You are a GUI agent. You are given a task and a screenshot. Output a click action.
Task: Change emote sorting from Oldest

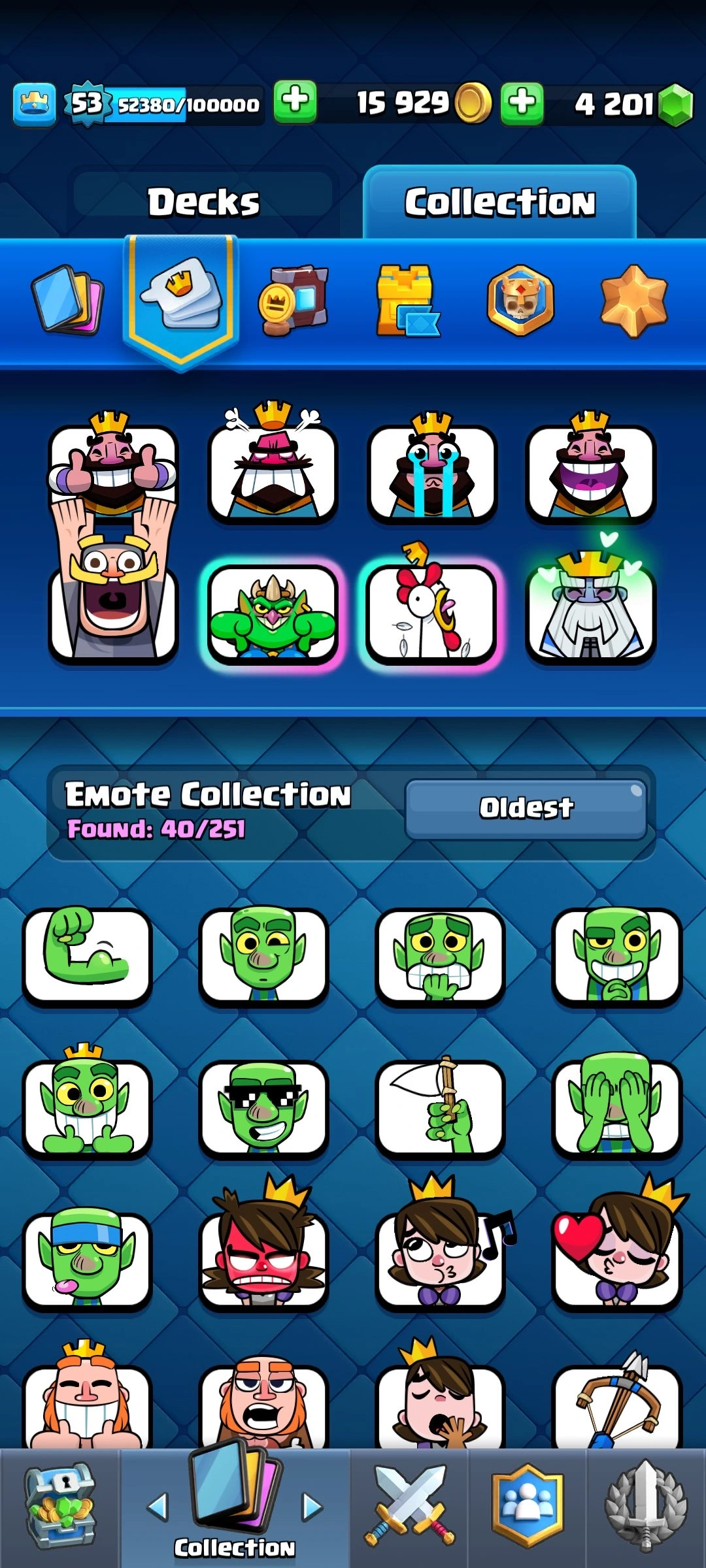pyautogui.click(x=526, y=809)
